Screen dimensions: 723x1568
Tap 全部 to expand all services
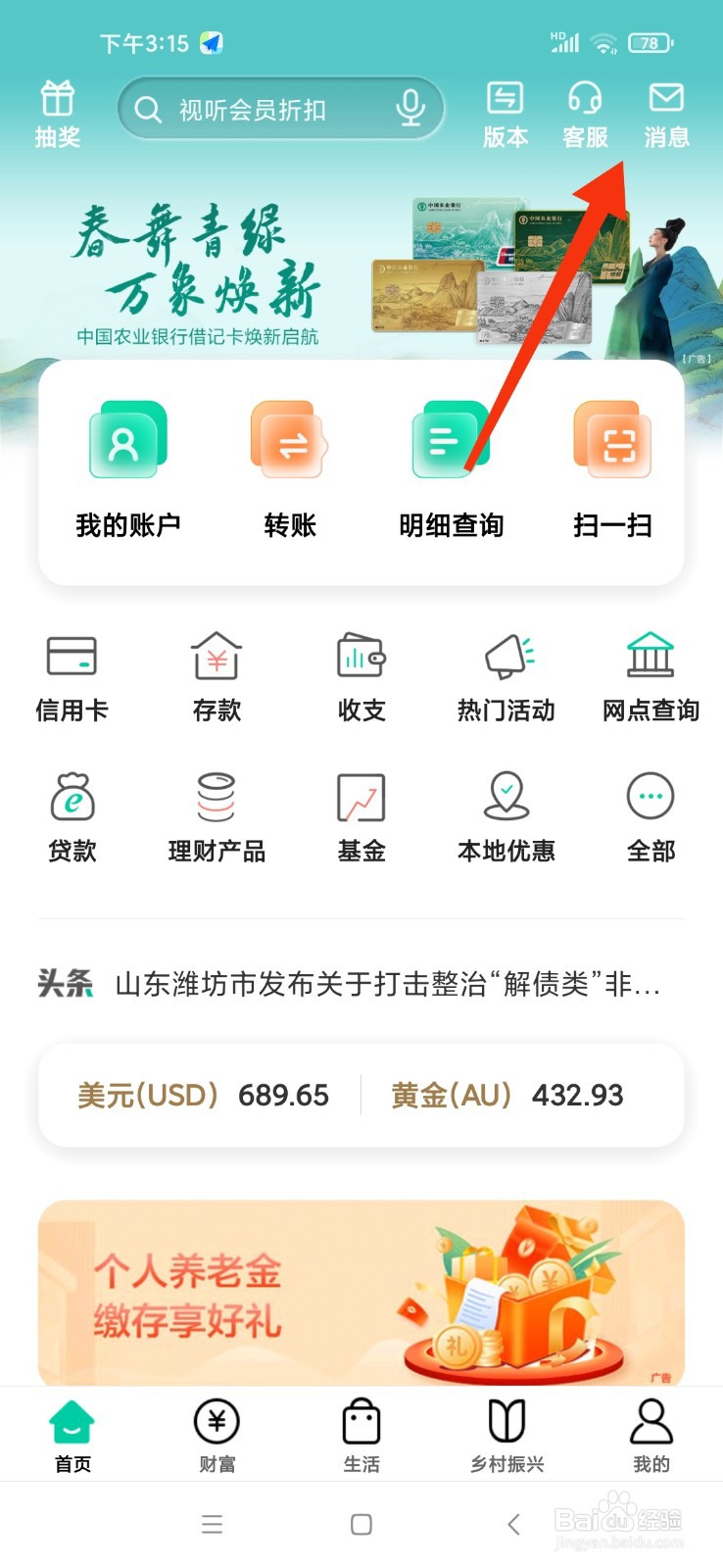(x=650, y=815)
